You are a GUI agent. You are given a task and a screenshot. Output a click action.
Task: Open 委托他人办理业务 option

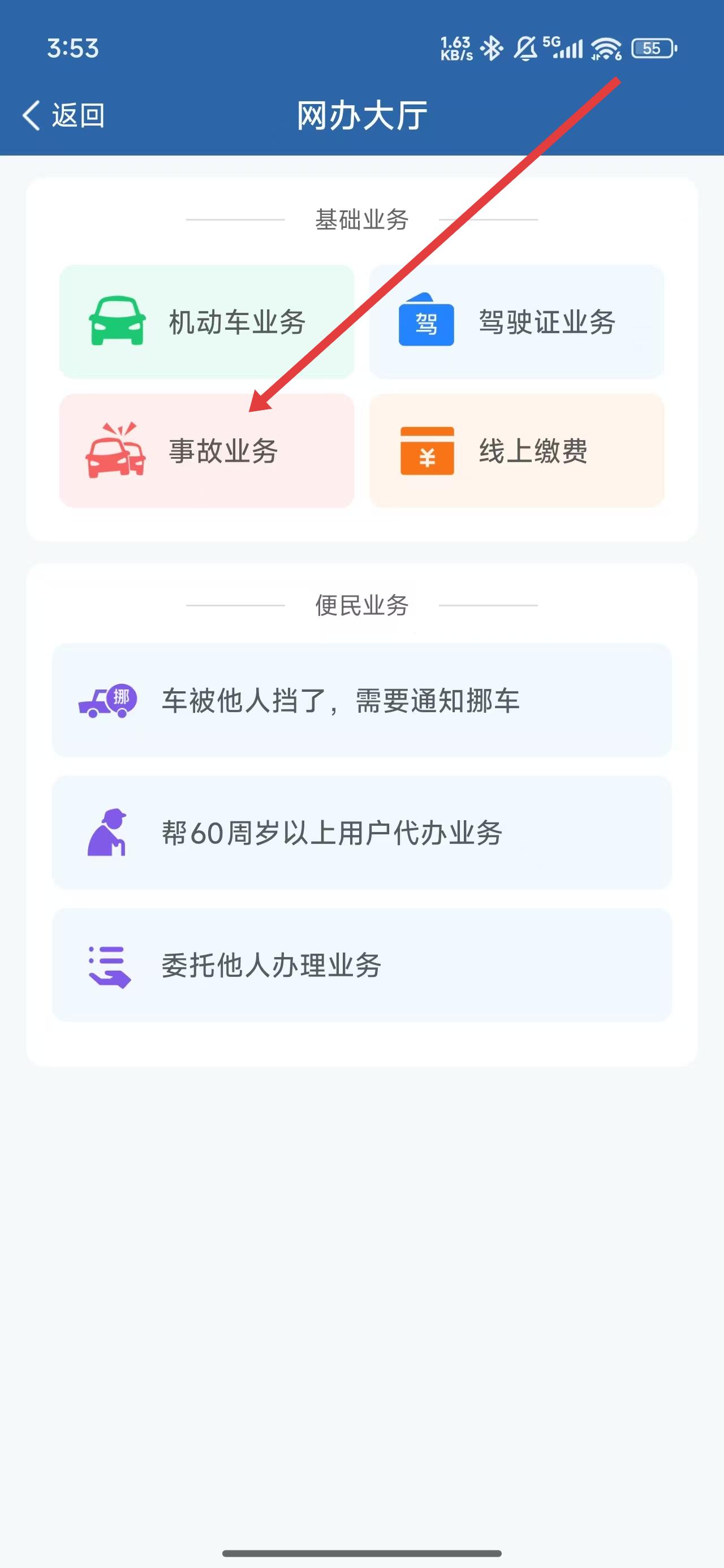361,965
